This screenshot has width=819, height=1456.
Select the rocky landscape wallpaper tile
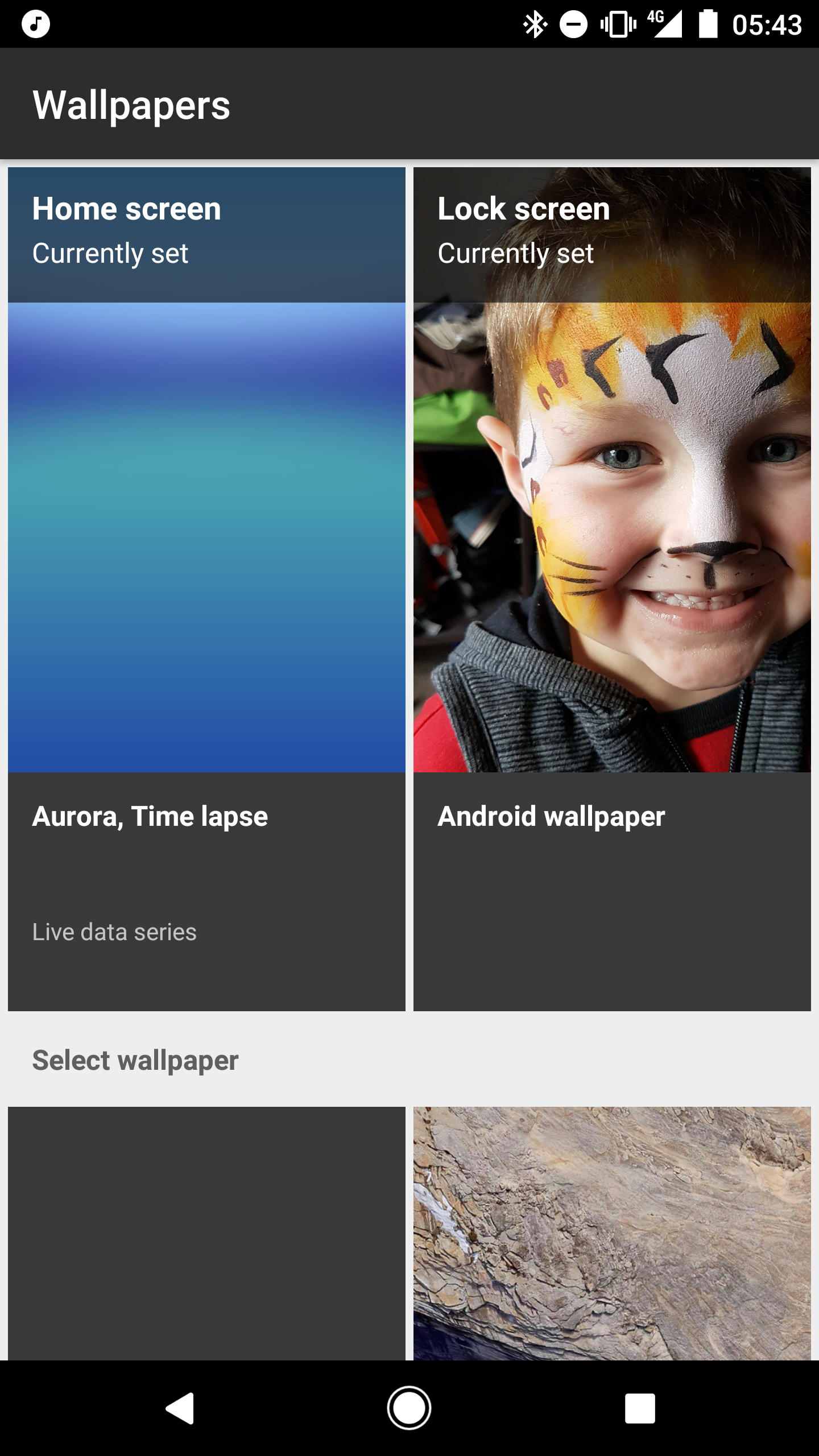(612, 1233)
